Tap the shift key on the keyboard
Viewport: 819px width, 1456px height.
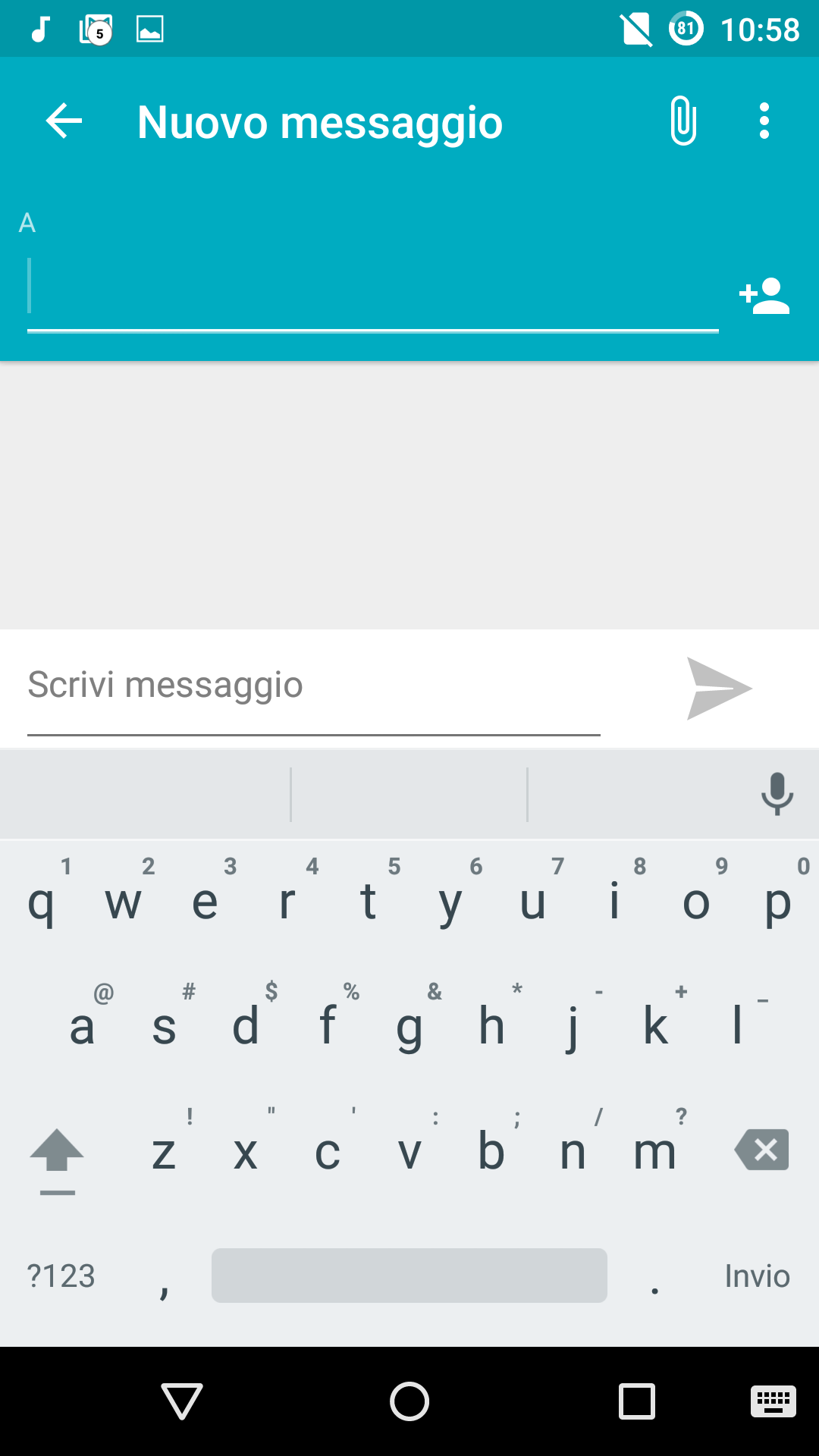(57, 1159)
